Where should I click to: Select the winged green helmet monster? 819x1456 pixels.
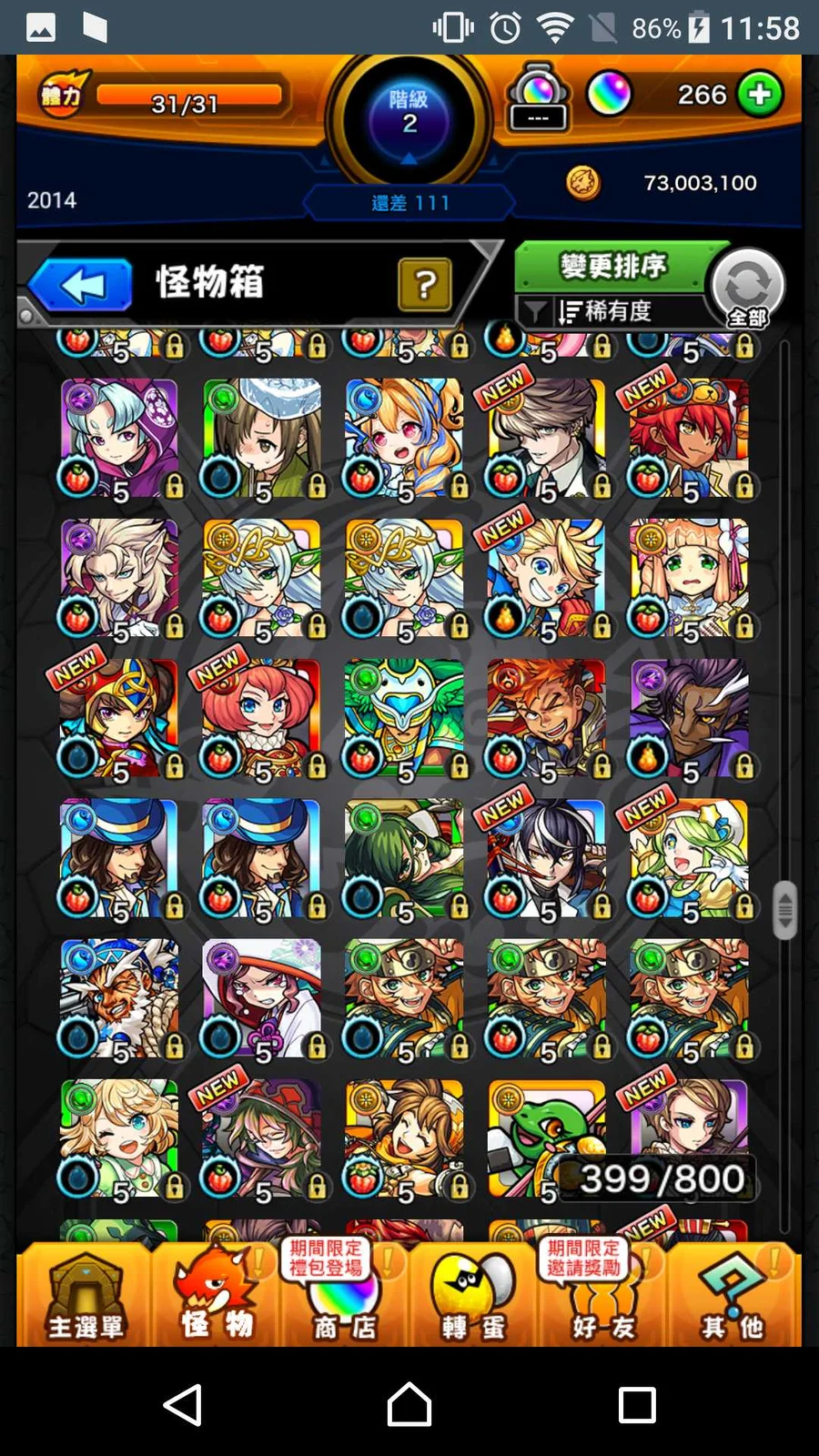point(404,719)
